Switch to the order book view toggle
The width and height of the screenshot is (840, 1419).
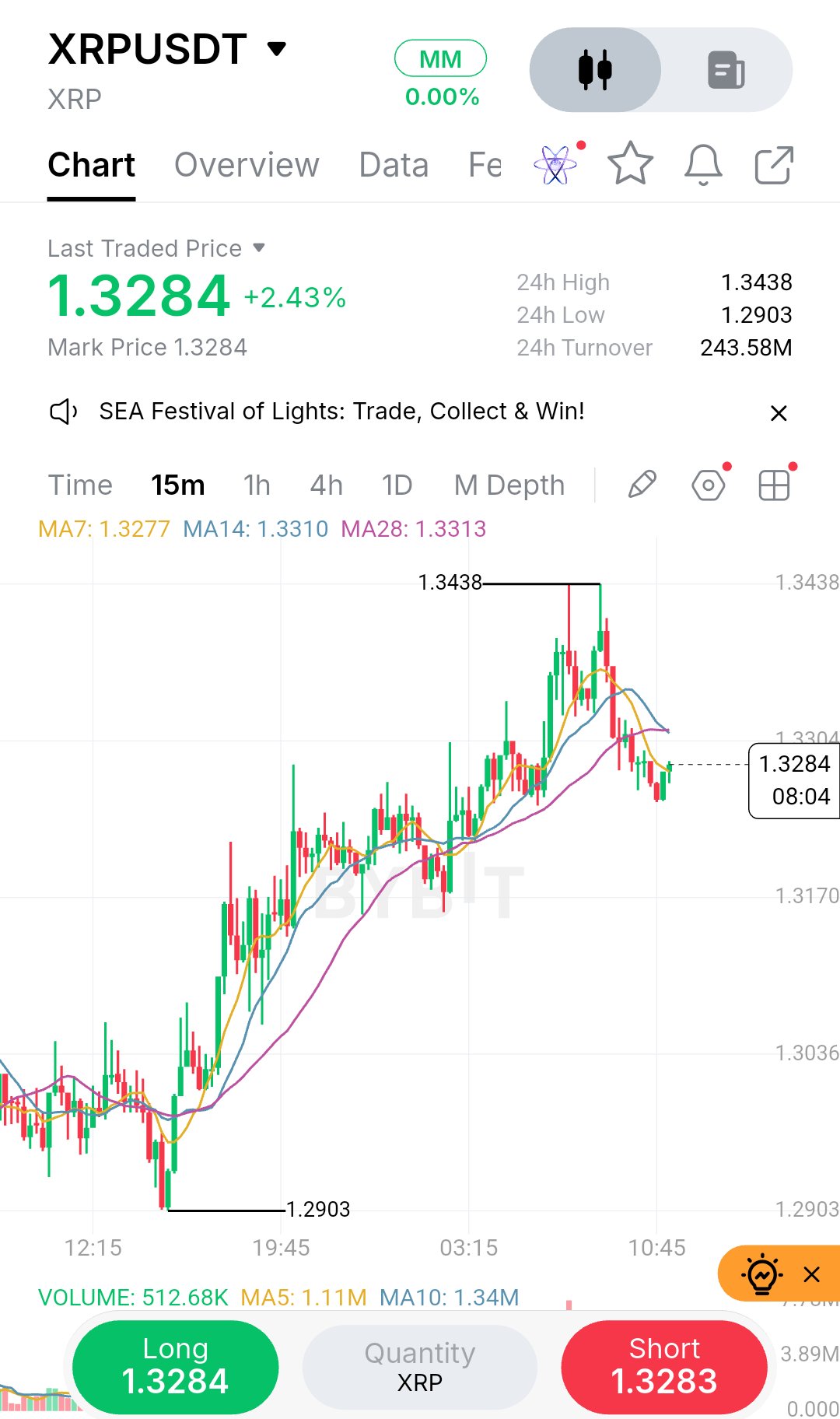pyautogui.click(x=726, y=70)
